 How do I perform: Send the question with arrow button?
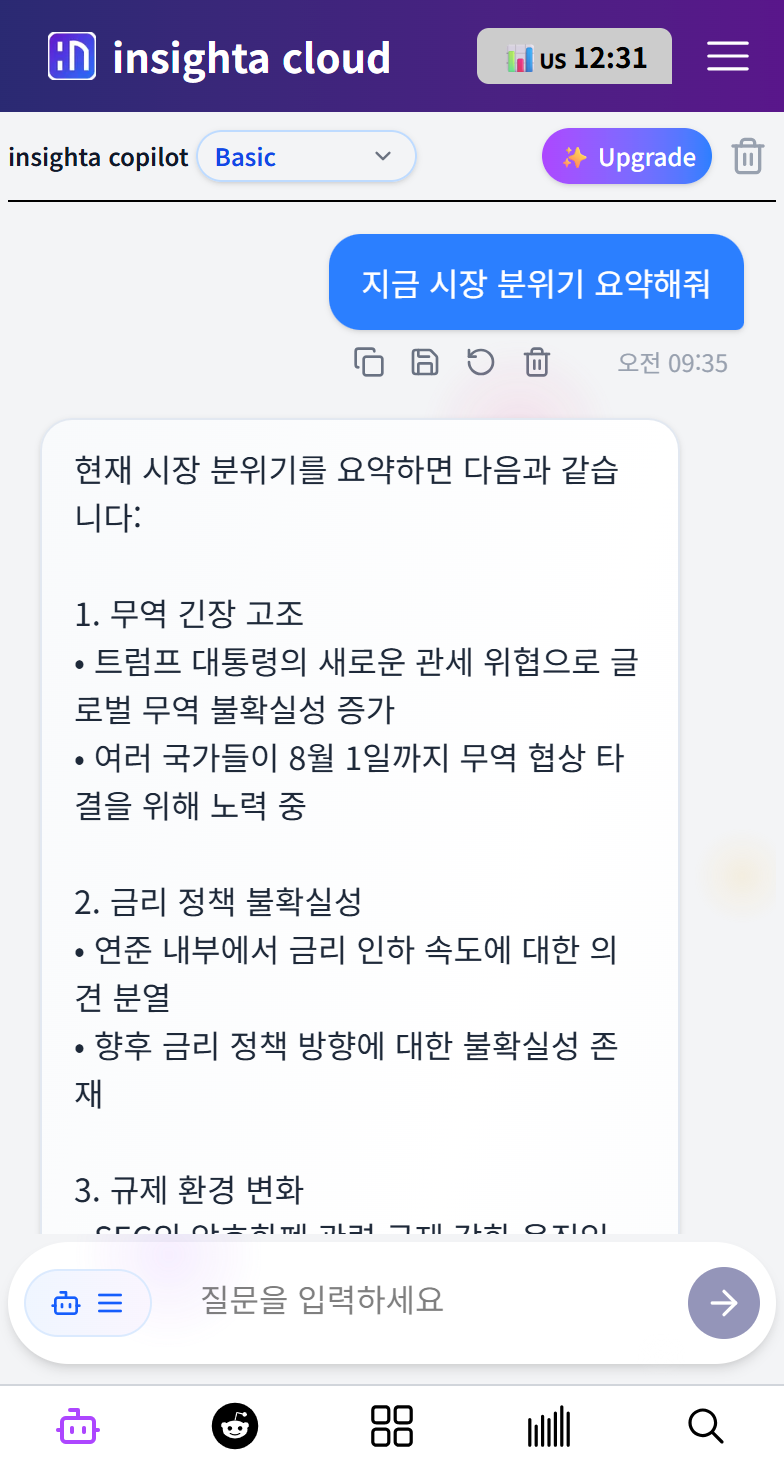tap(723, 1303)
